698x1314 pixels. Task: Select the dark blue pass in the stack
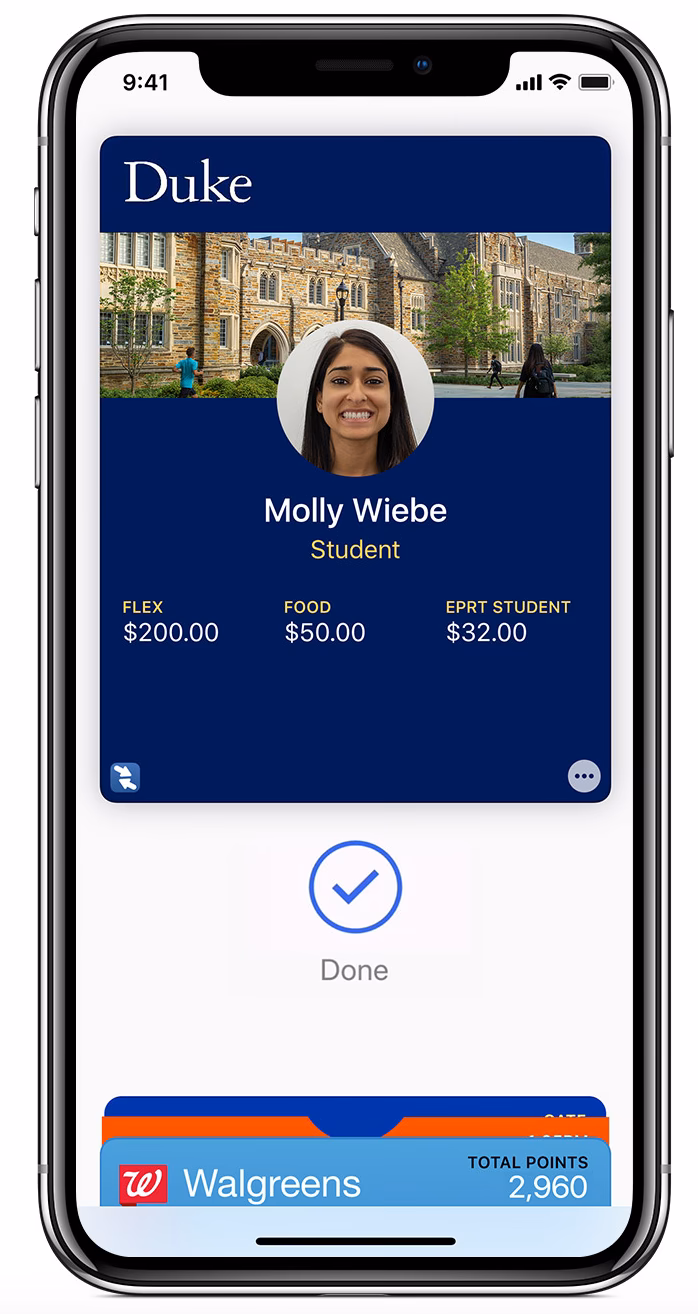tap(200, 1106)
